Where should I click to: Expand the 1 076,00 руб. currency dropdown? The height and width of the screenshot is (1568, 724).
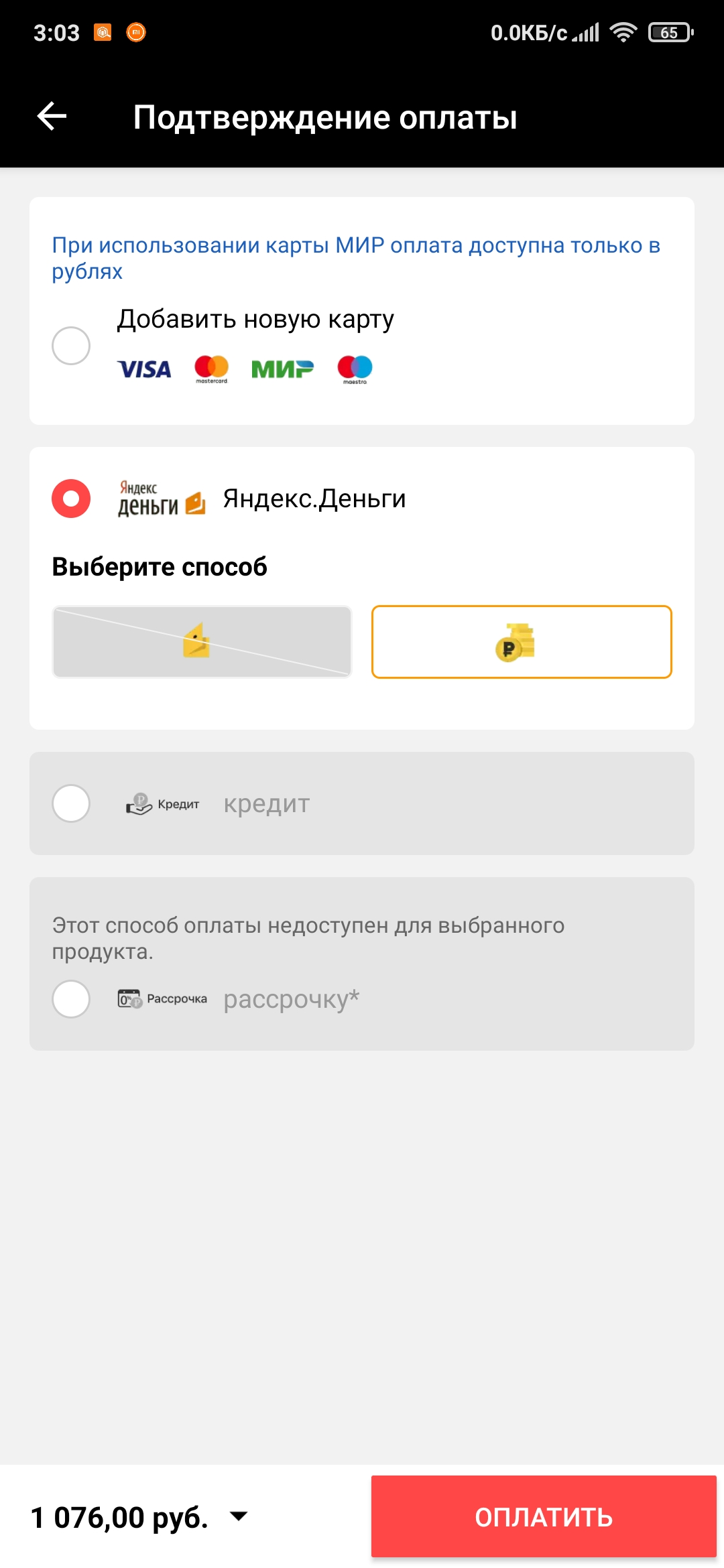pyautogui.click(x=239, y=1516)
